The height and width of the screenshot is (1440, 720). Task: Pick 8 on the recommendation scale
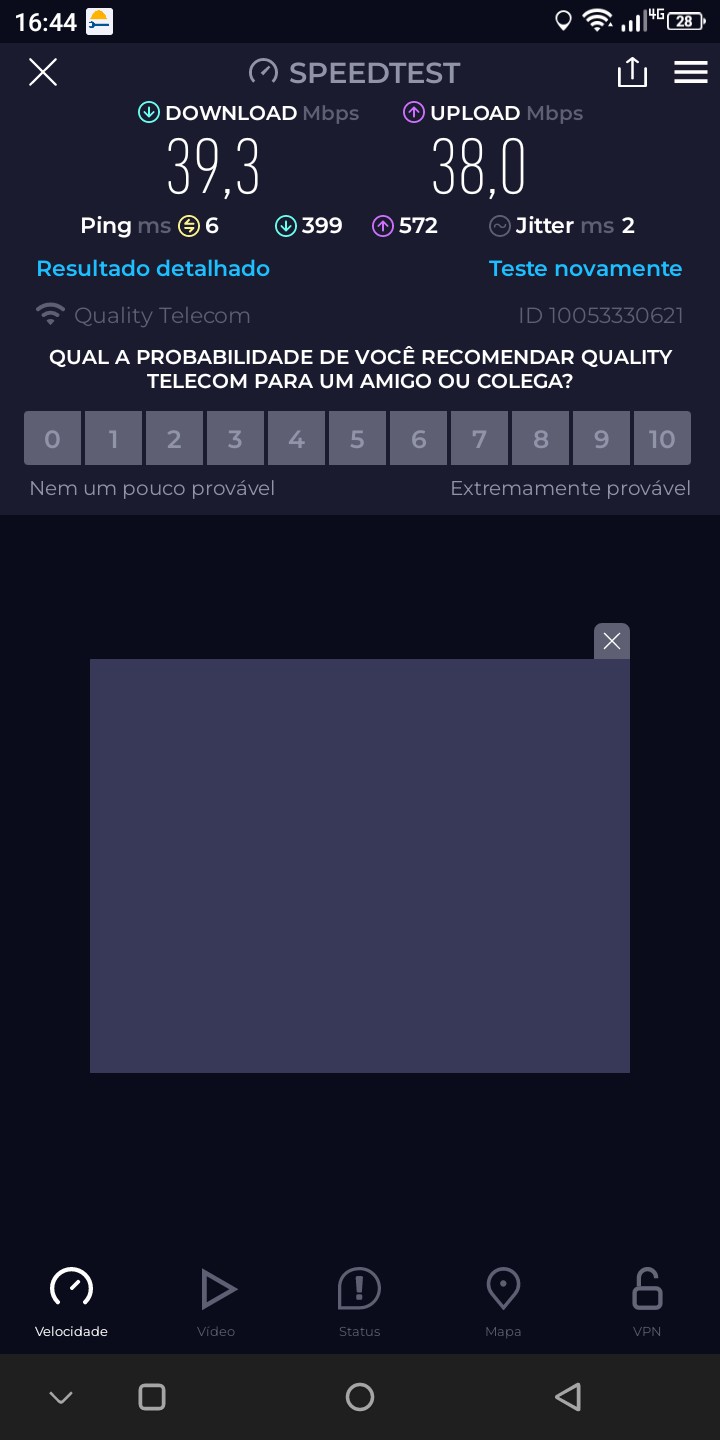[540, 438]
